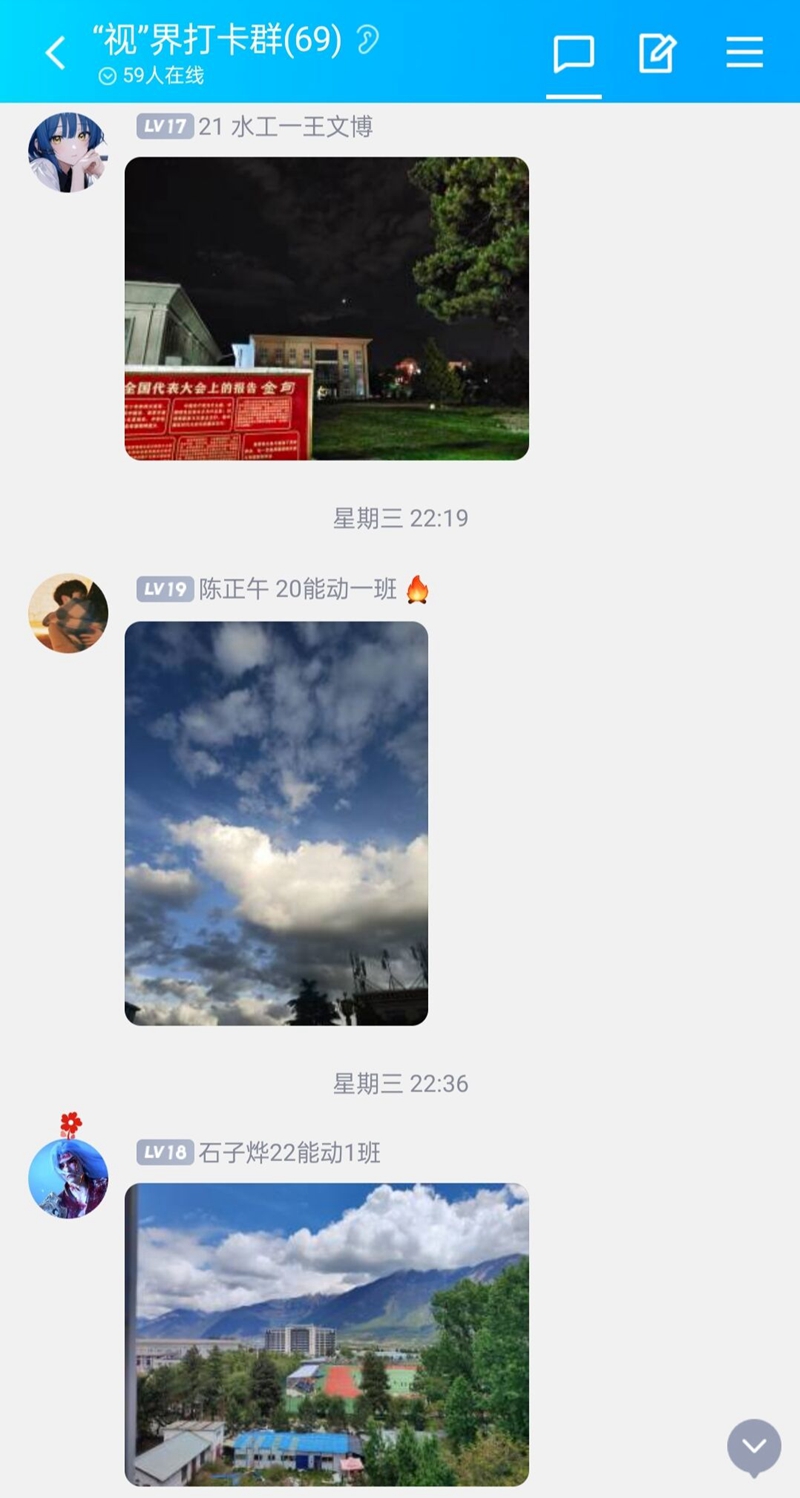The width and height of the screenshot is (800, 1498).
Task: View 陈正午's profile avatar
Action: click(x=68, y=613)
